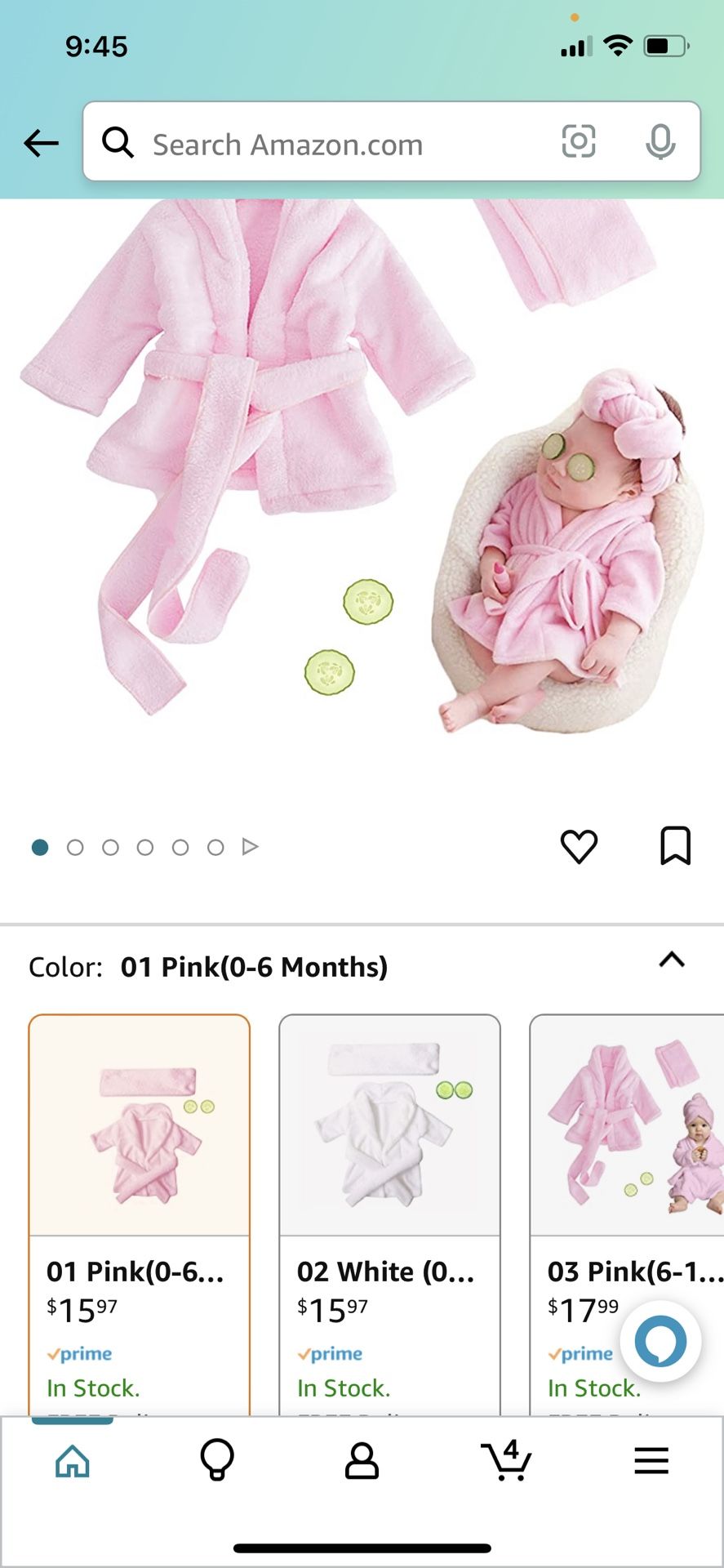Pick the 03 Pink(6-12) color option

[x=627, y=1215]
